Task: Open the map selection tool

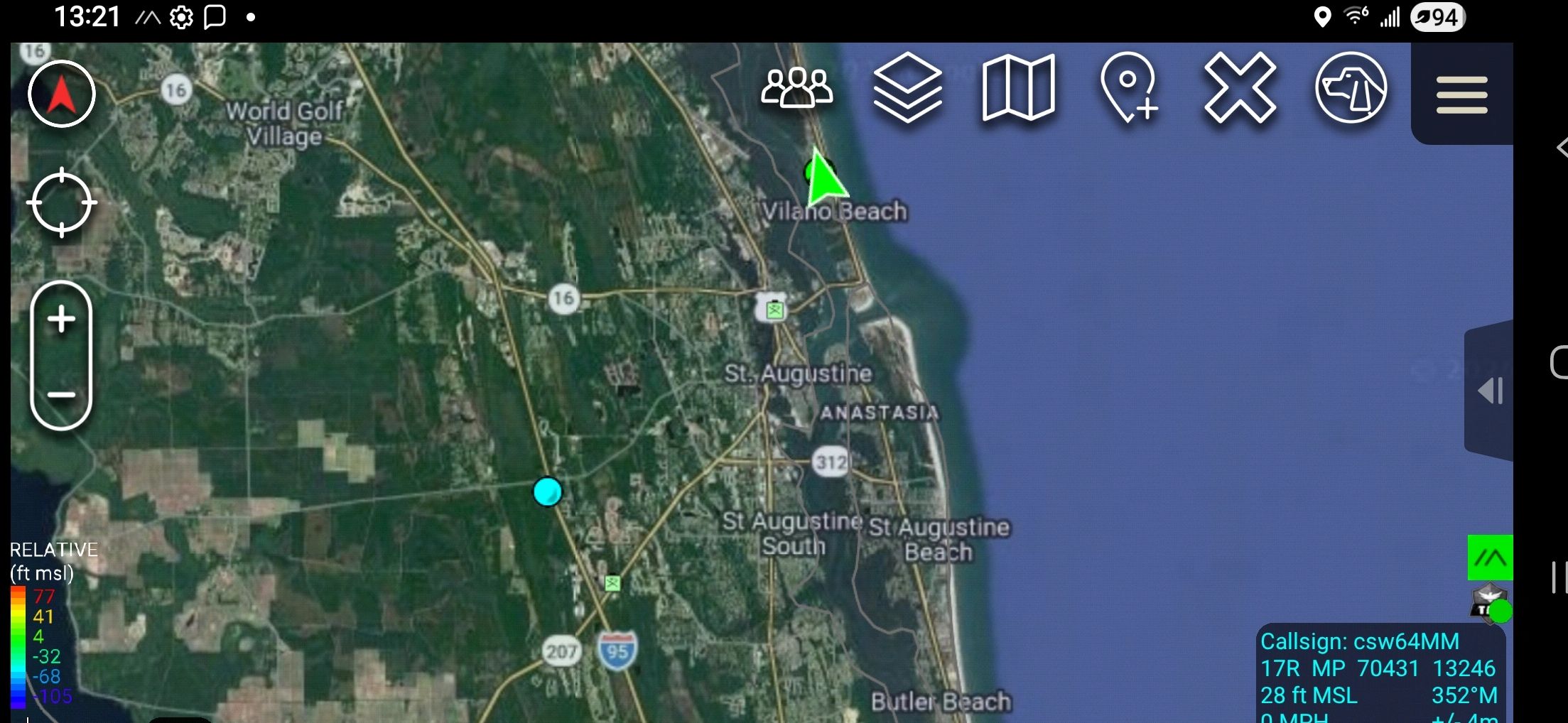Action: (1018, 89)
